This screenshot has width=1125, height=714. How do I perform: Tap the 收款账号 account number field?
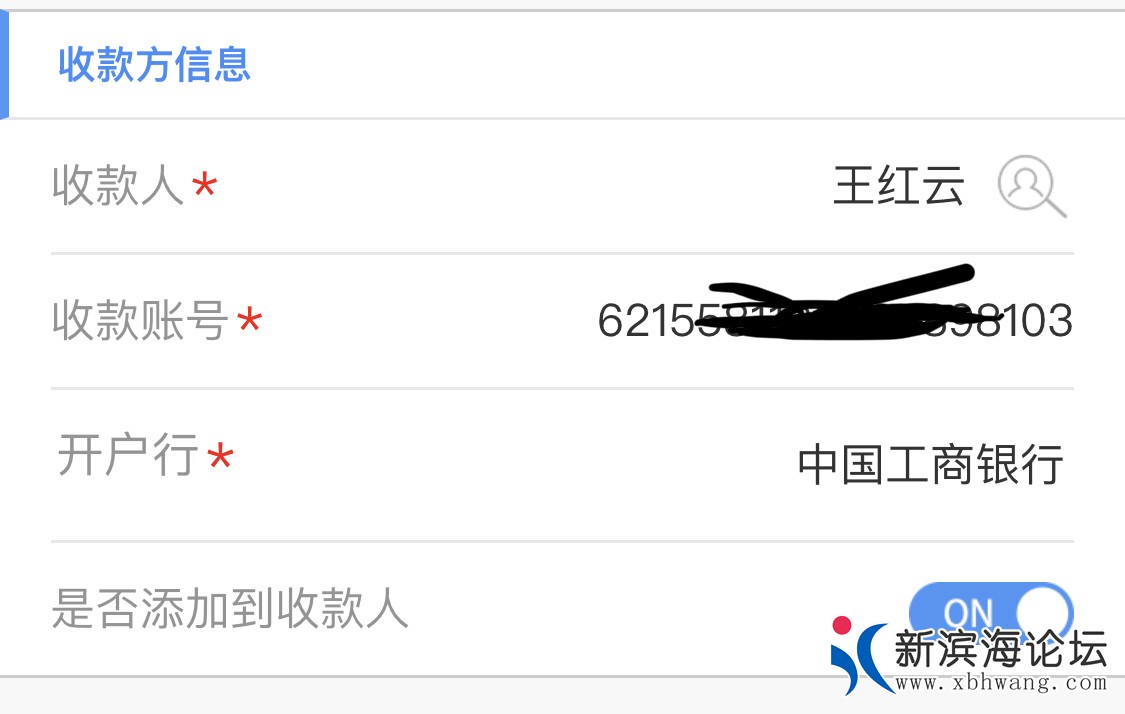point(834,321)
